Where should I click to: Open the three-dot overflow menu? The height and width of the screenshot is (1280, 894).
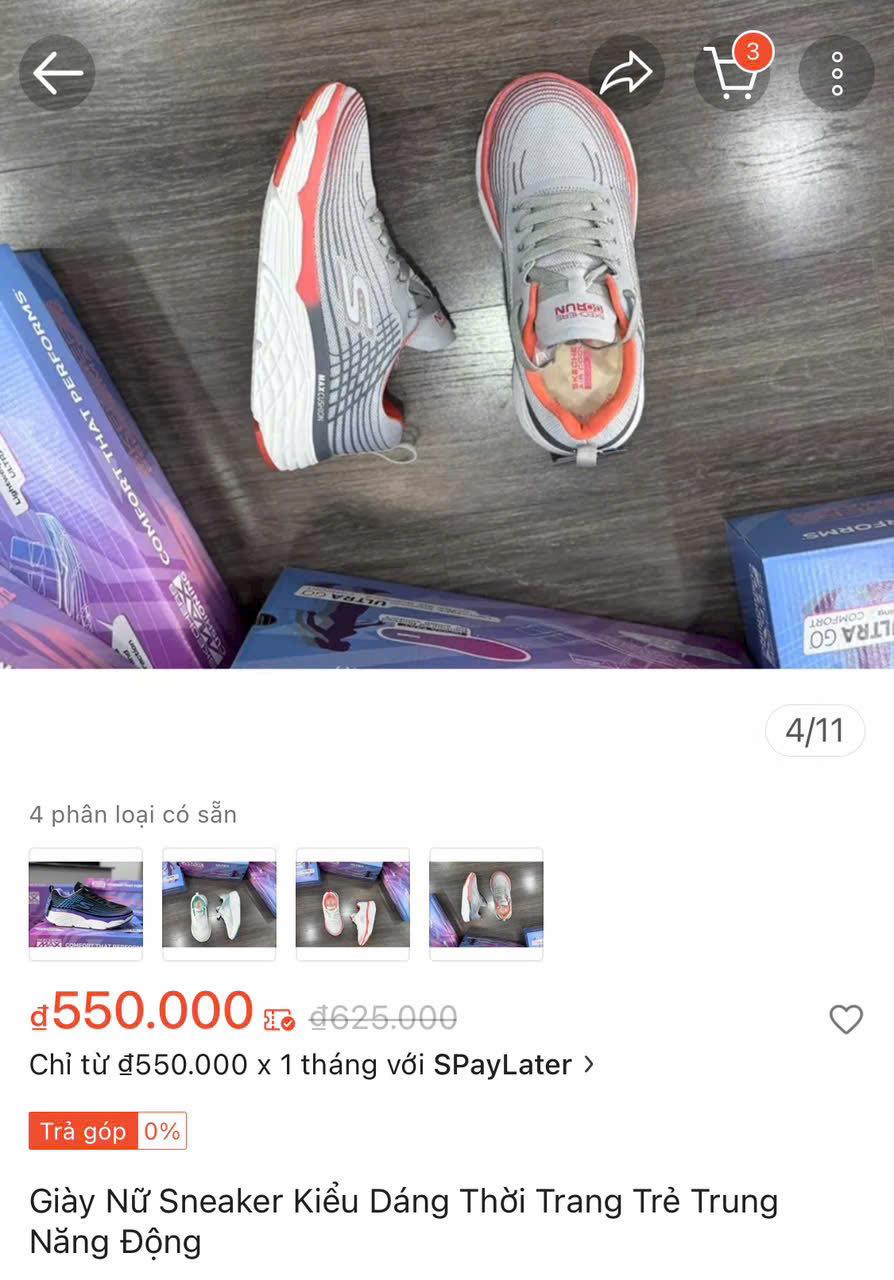(x=836, y=73)
